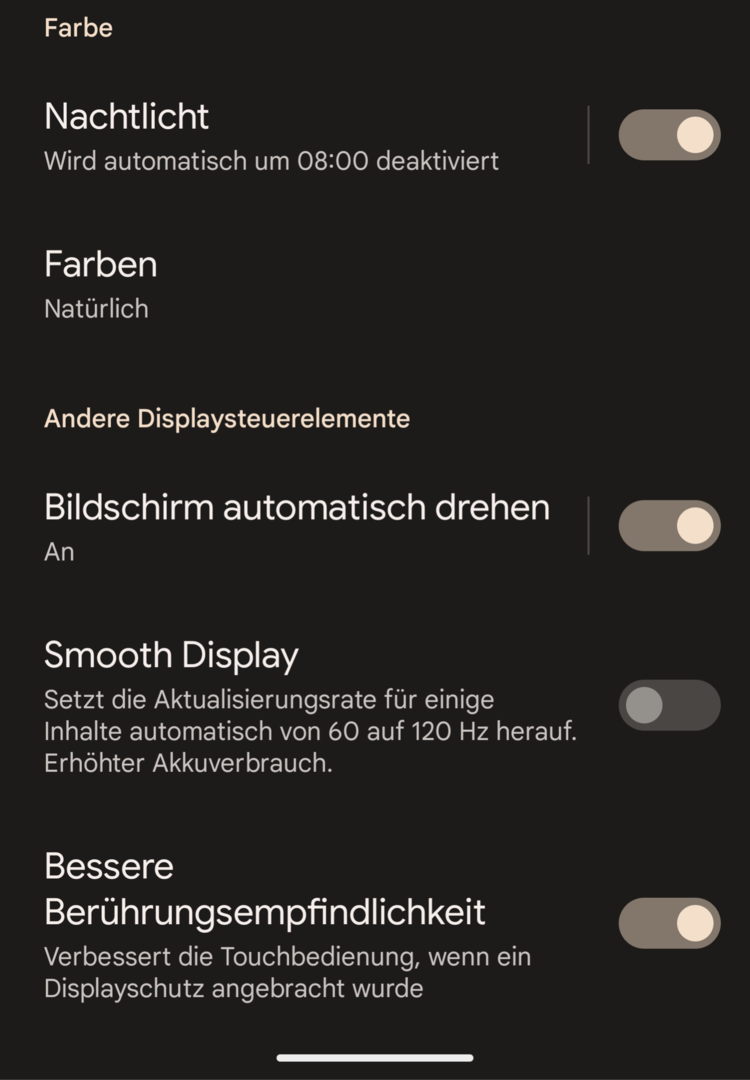This screenshot has width=750, height=1080.
Task: Enable Smooth Display
Action: pyautogui.click(x=669, y=706)
